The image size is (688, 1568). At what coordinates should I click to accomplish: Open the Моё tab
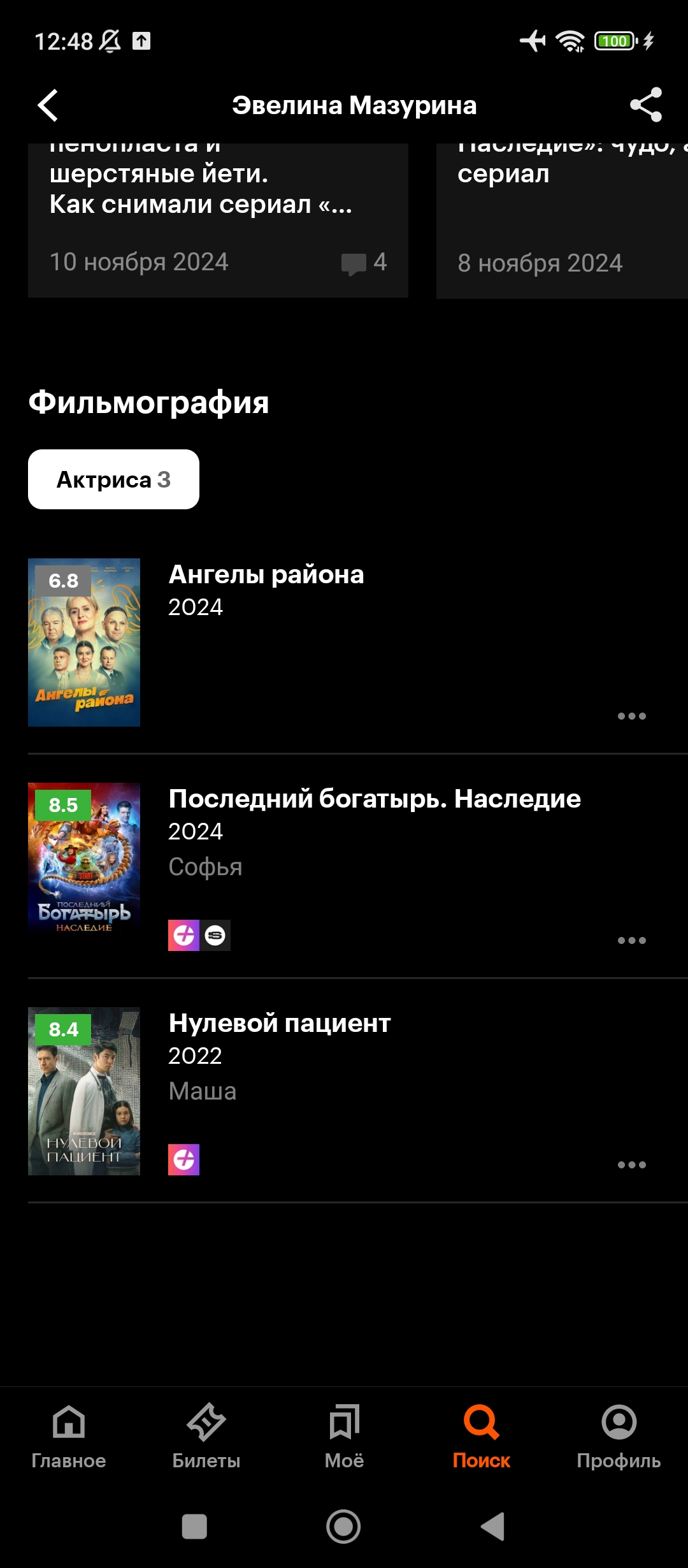pos(344,1435)
